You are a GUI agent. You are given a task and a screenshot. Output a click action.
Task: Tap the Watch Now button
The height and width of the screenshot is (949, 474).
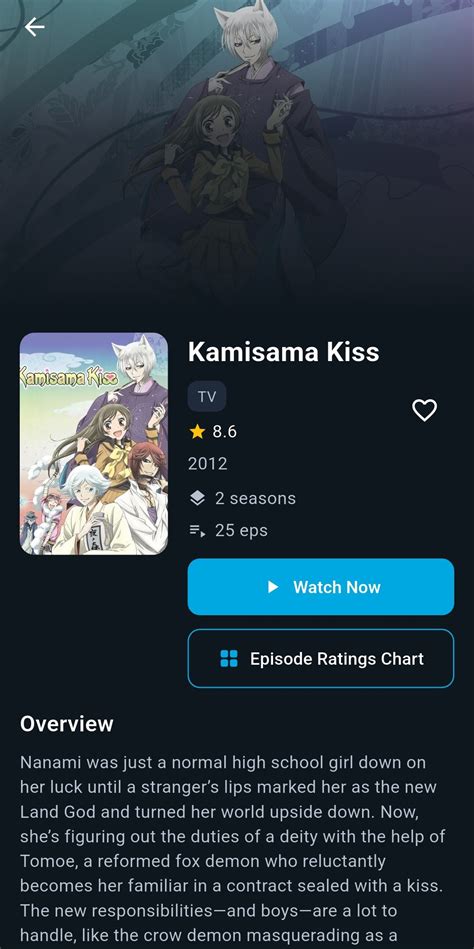(x=321, y=586)
